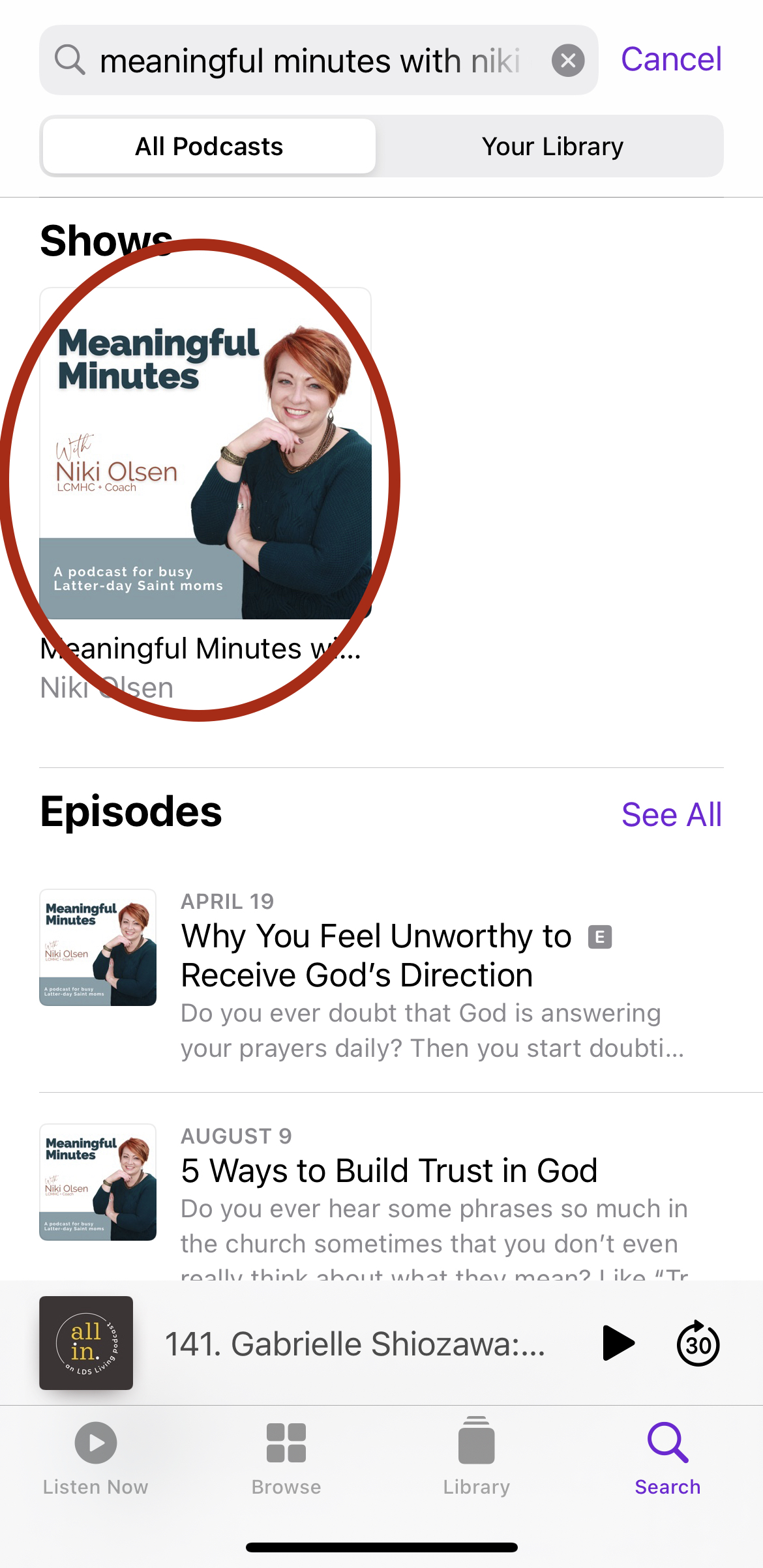Tap the Search tab

click(x=668, y=1458)
